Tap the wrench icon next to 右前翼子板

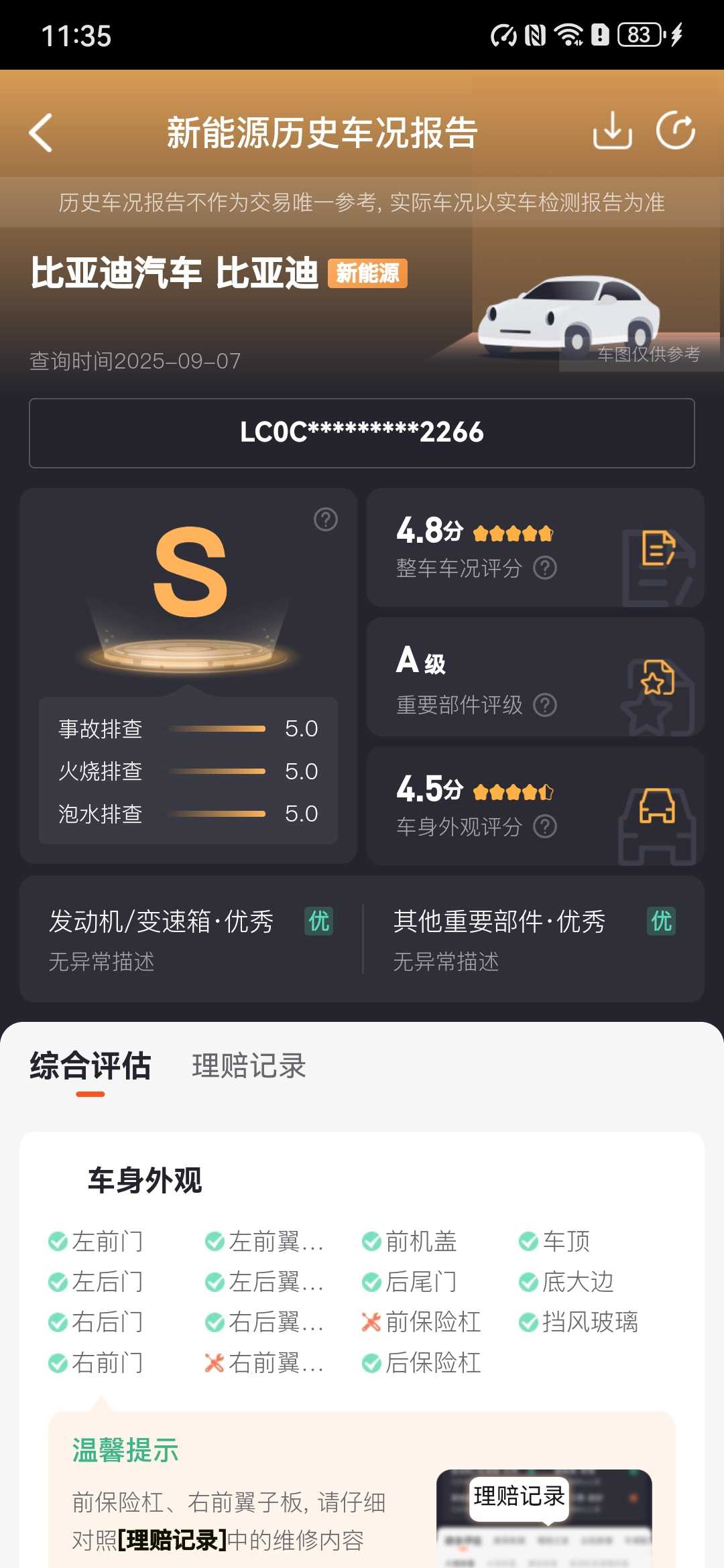pyautogui.click(x=215, y=1362)
